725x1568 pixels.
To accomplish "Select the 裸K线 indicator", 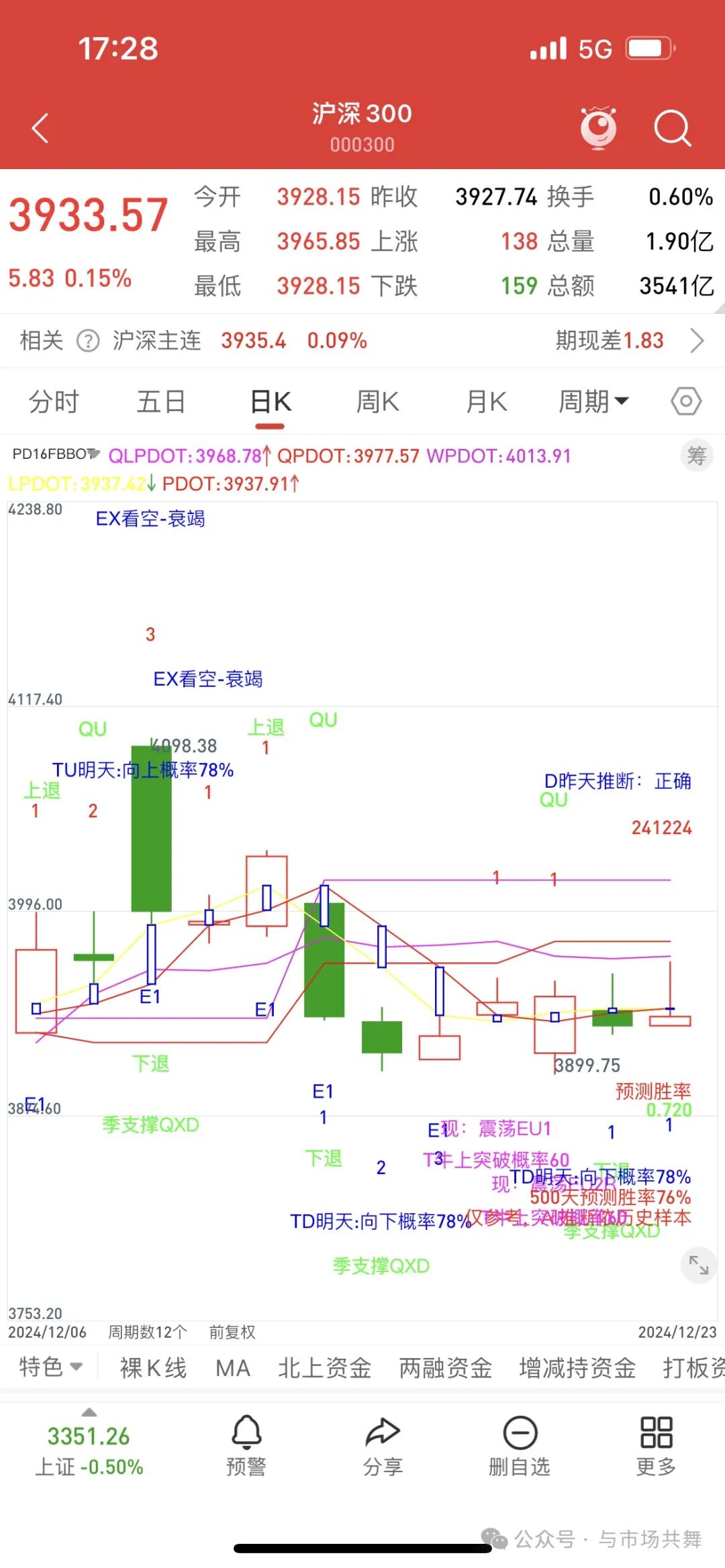I will (x=153, y=1367).
